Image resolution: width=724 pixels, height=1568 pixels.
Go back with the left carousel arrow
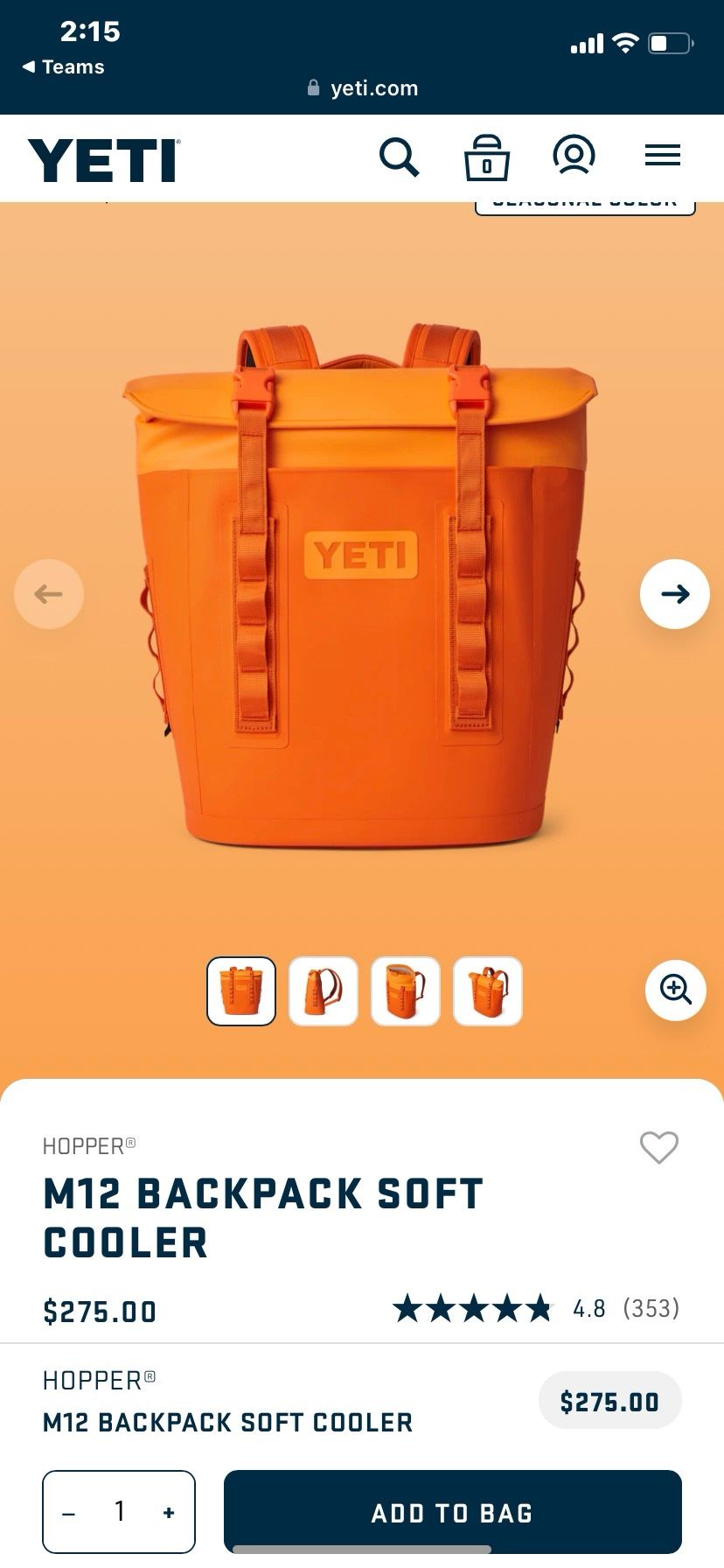[x=49, y=594]
